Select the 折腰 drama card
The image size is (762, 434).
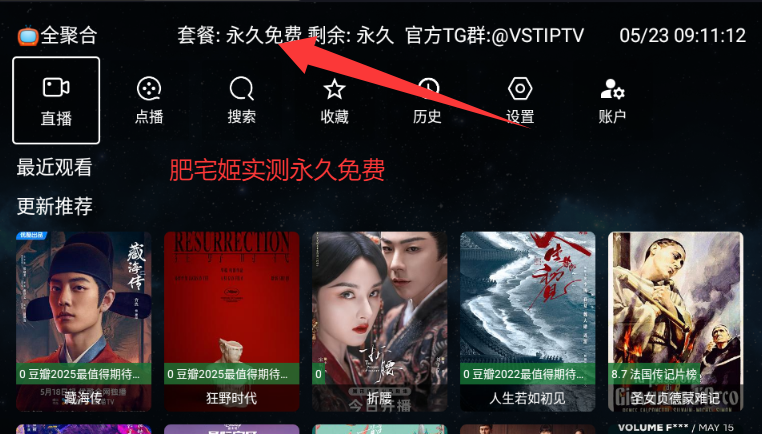(x=379, y=320)
